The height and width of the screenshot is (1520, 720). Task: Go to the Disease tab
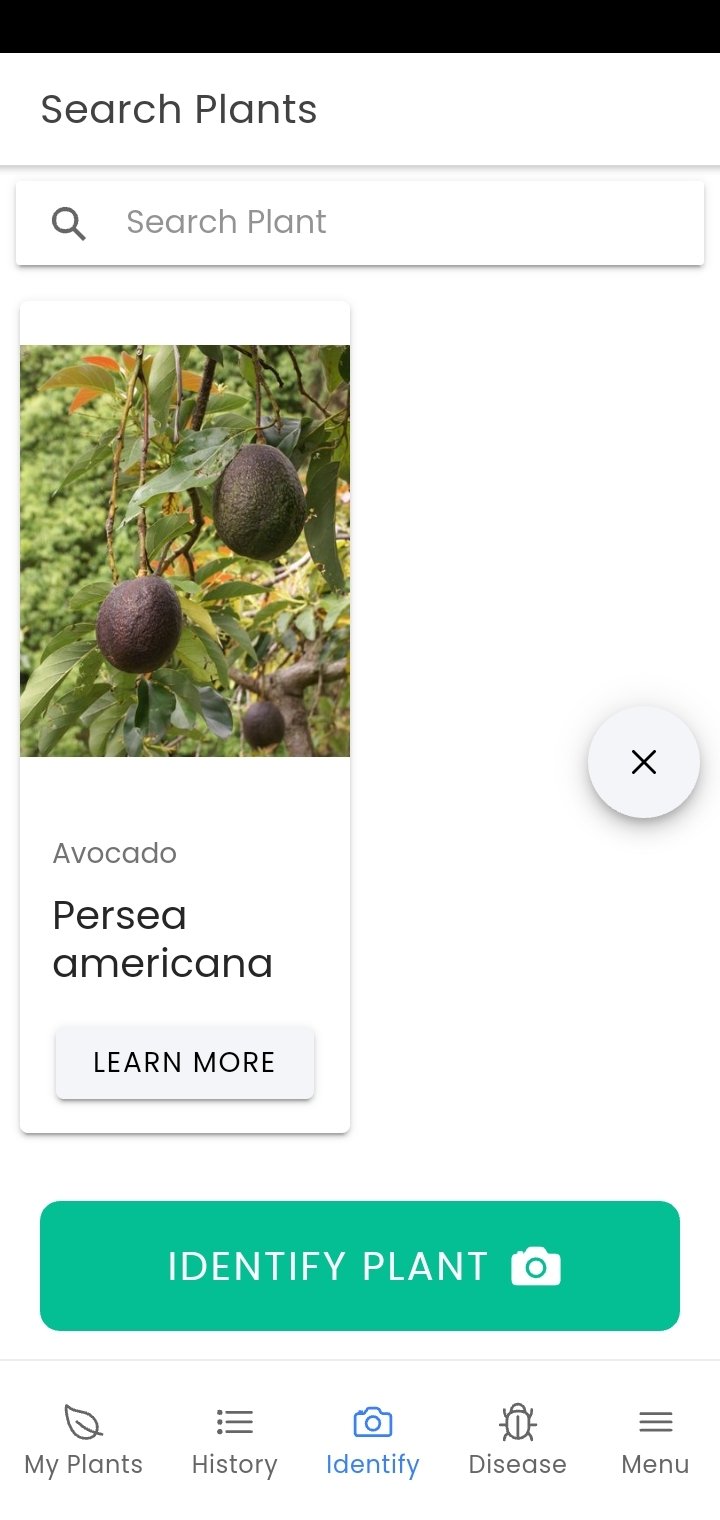517,1440
